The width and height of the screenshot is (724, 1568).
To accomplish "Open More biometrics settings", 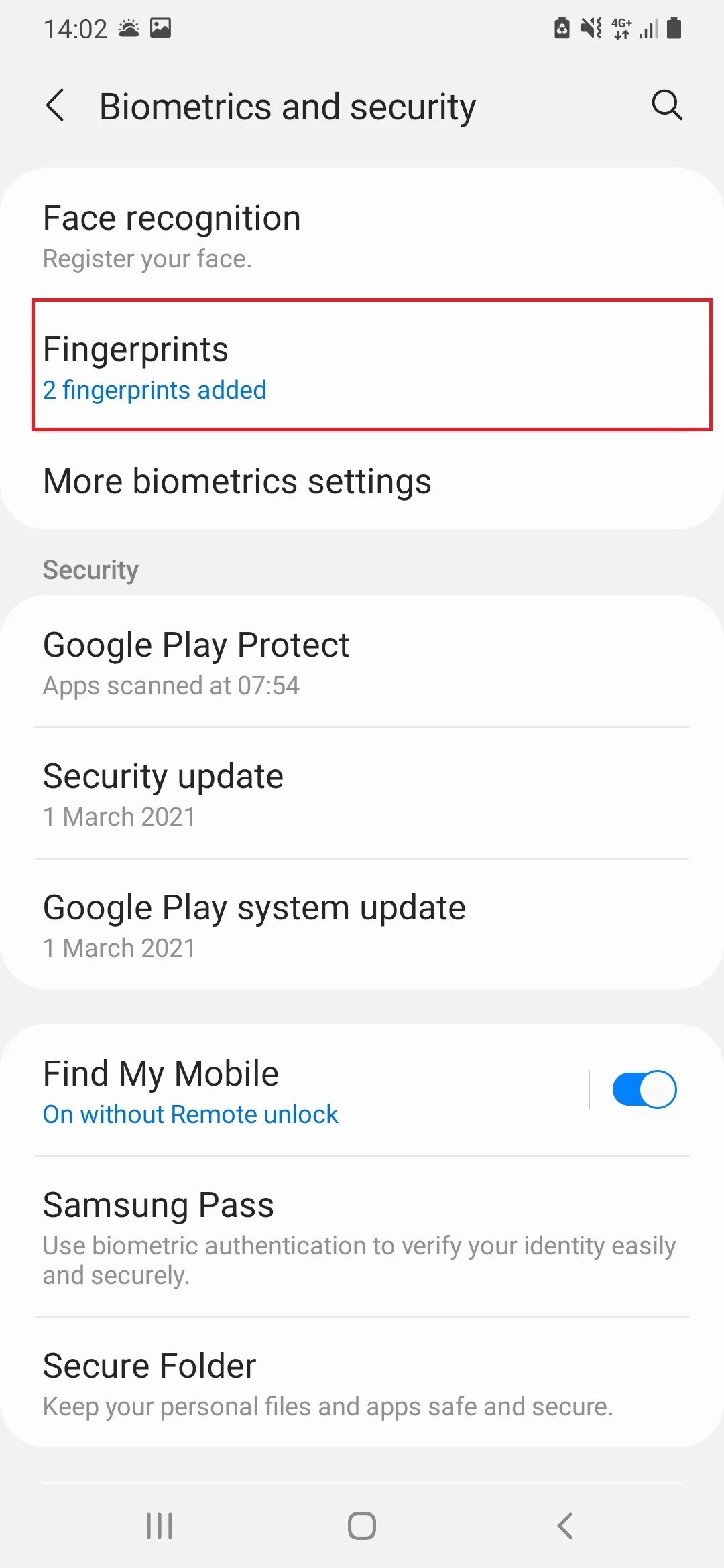I will click(237, 480).
